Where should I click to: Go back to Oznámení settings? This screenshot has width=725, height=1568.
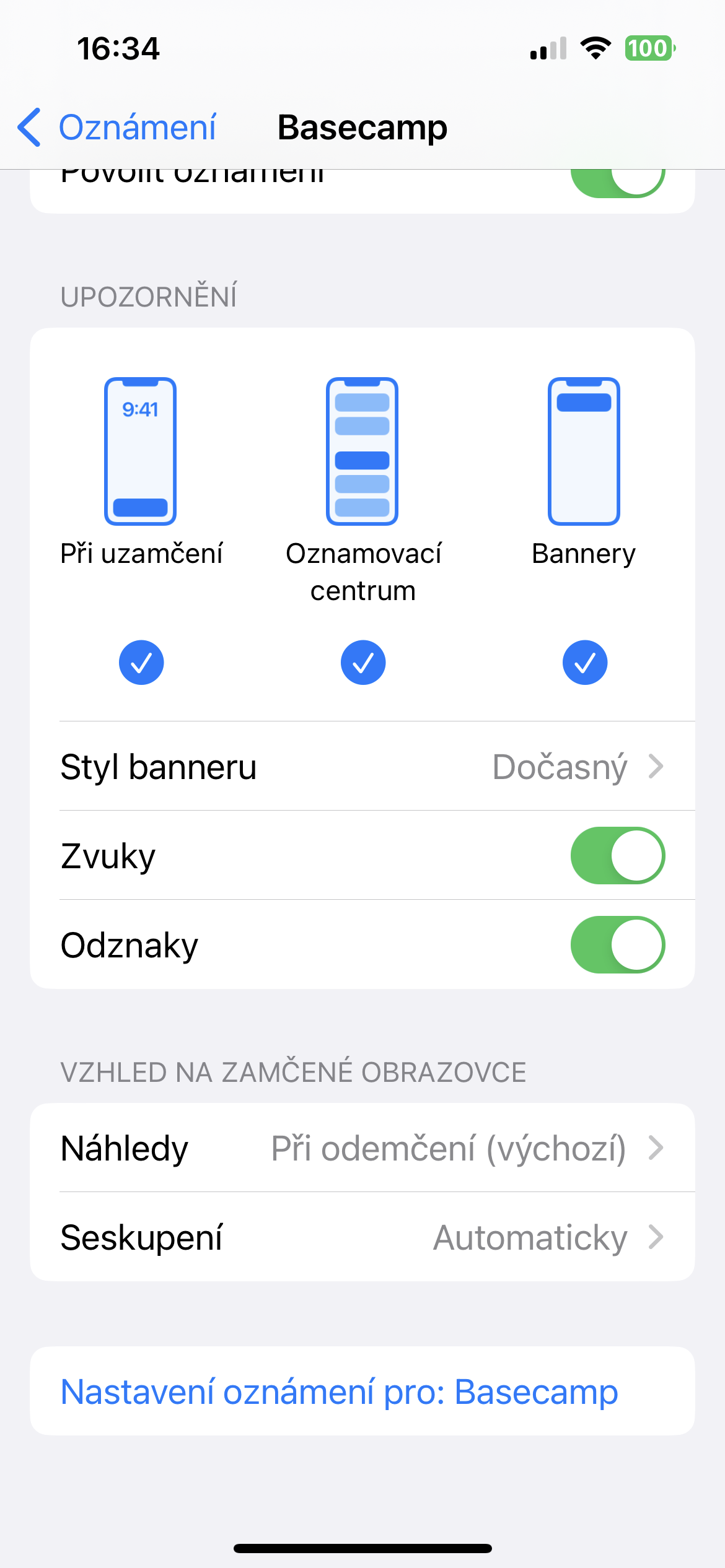[x=118, y=128]
